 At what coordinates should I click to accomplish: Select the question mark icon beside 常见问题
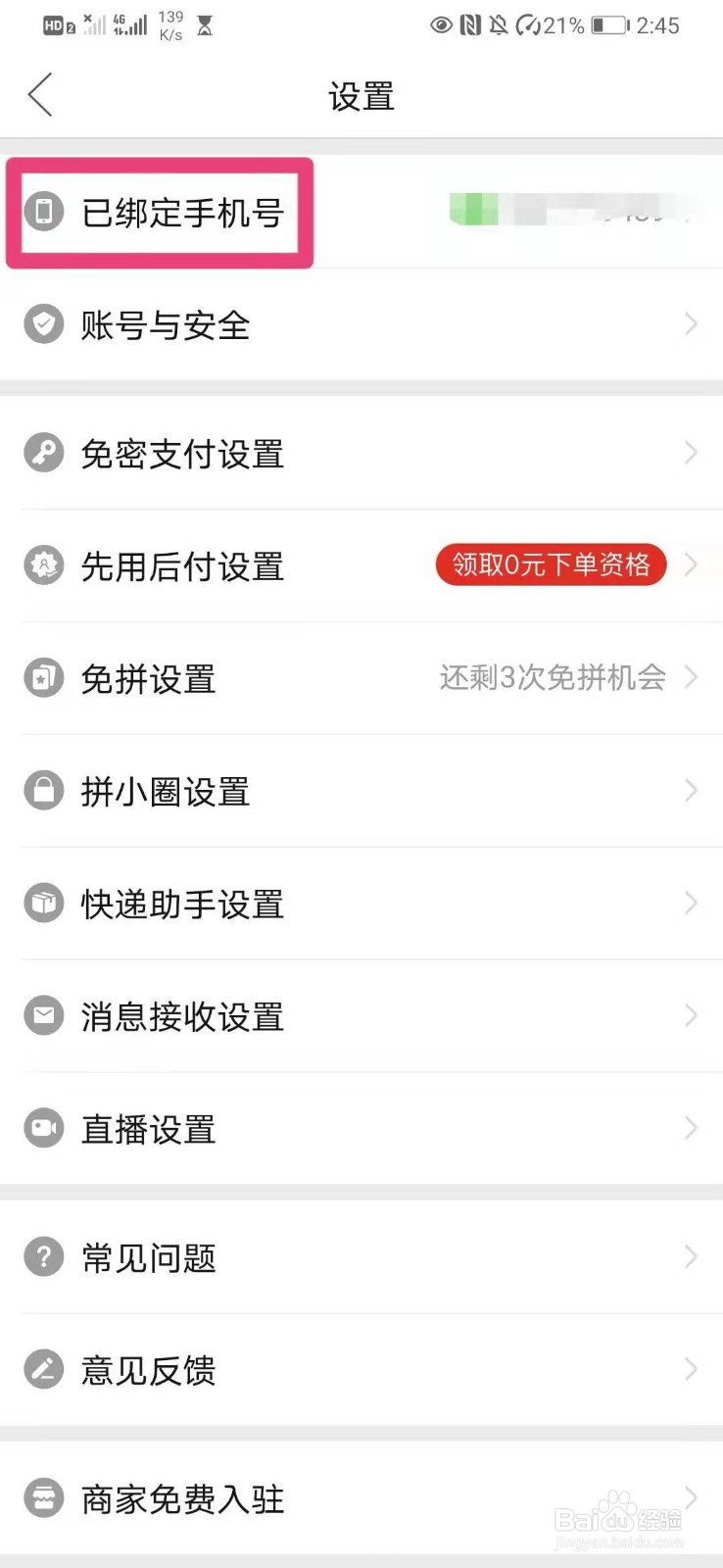43,1256
